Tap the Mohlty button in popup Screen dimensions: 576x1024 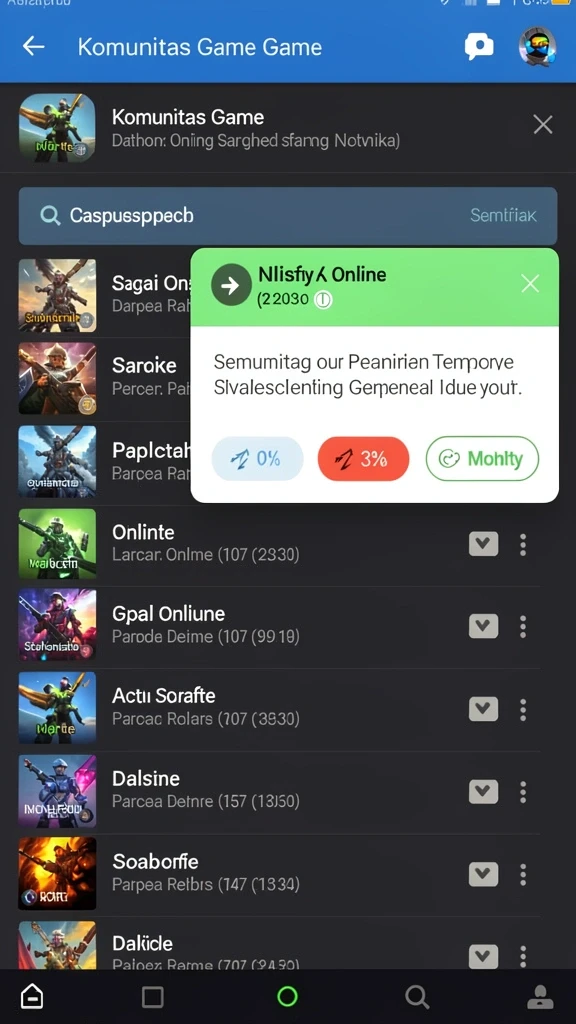point(482,458)
